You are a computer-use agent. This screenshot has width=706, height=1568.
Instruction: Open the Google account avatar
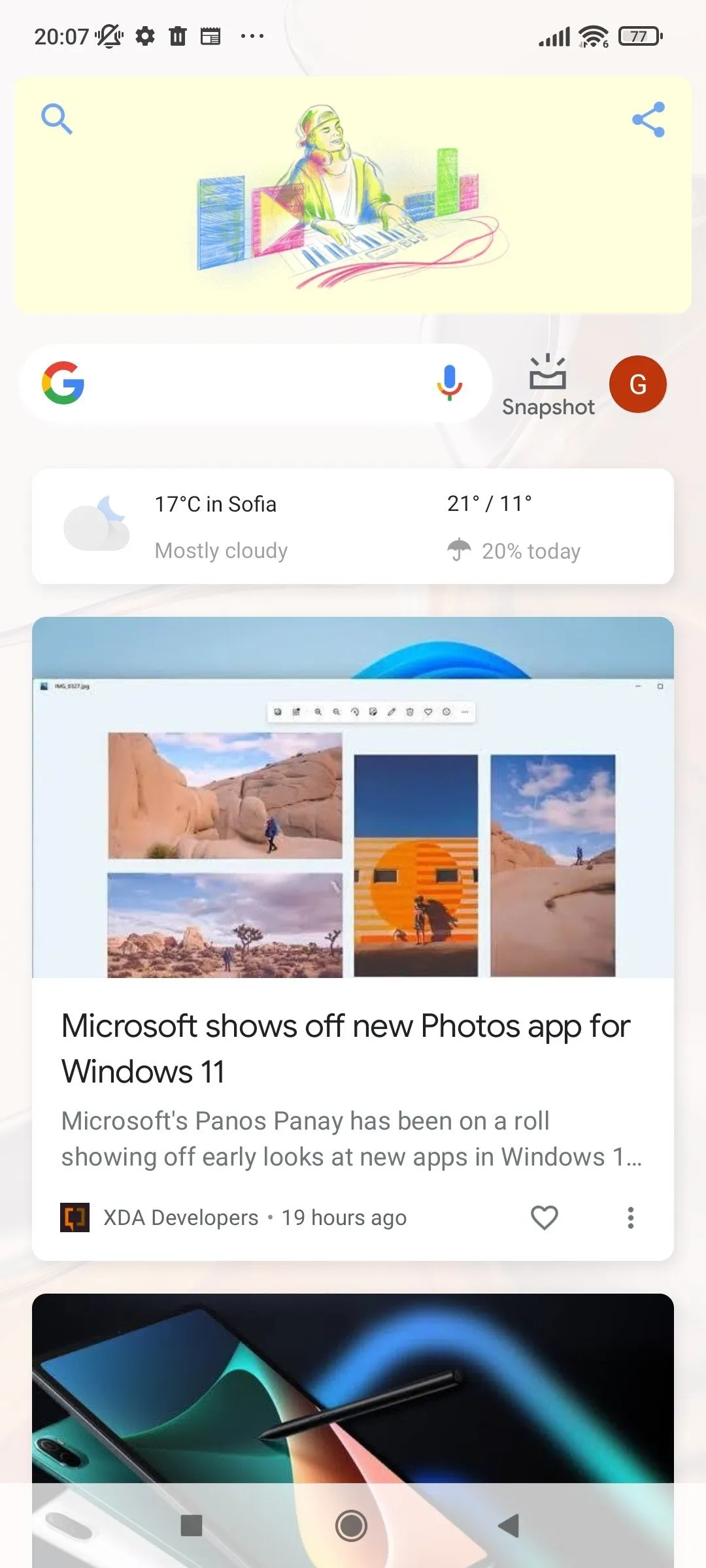637,384
